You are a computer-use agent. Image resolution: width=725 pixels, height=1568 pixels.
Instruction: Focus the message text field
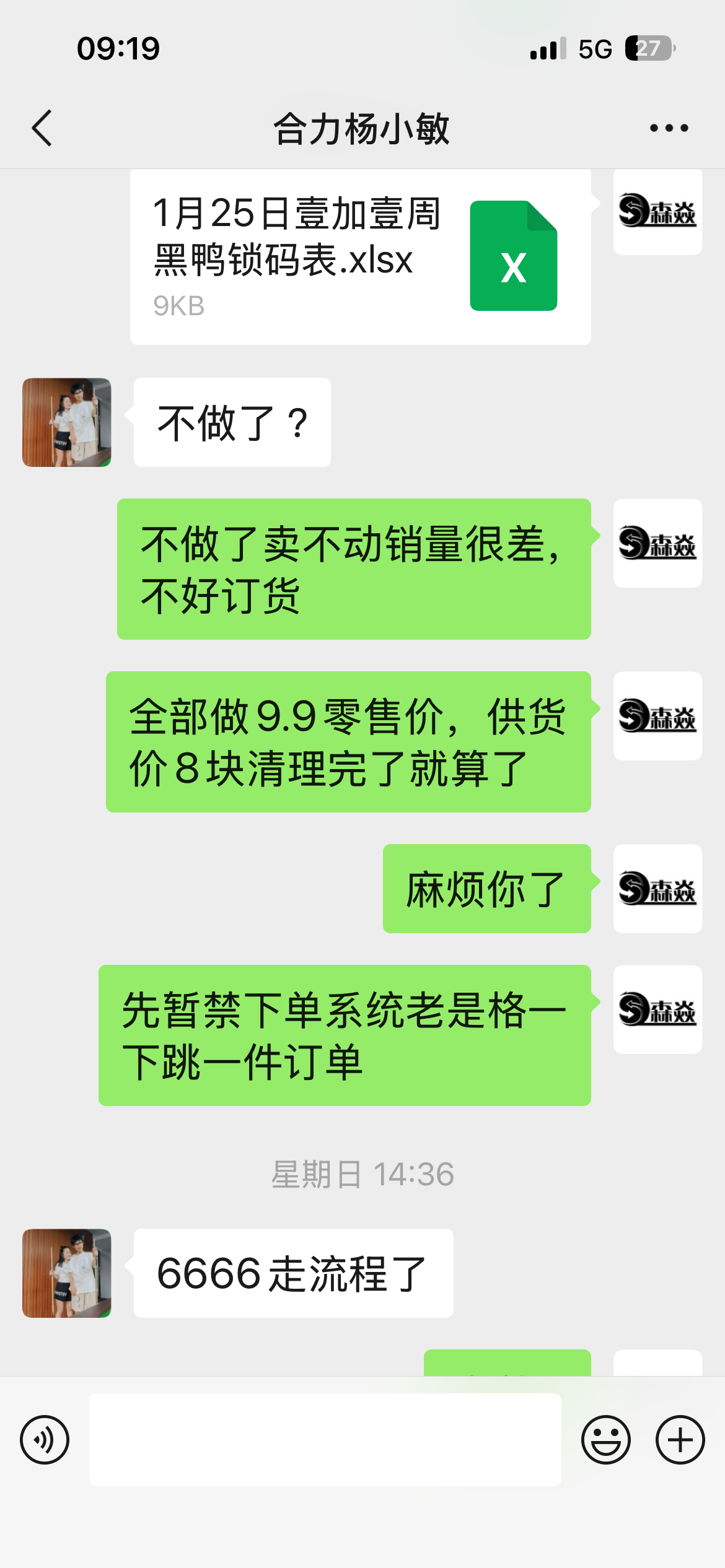(x=325, y=1440)
